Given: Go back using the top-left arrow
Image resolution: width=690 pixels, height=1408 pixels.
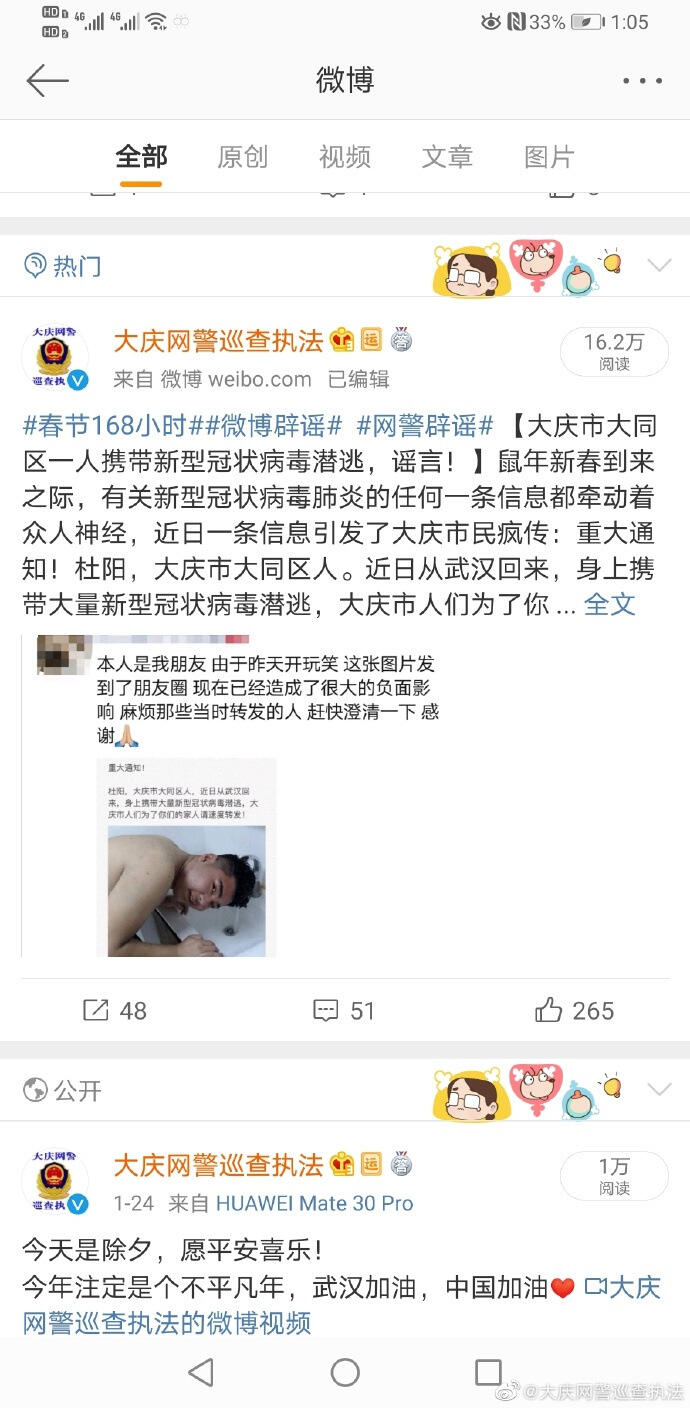Looking at the screenshot, I should click(x=47, y=81).
